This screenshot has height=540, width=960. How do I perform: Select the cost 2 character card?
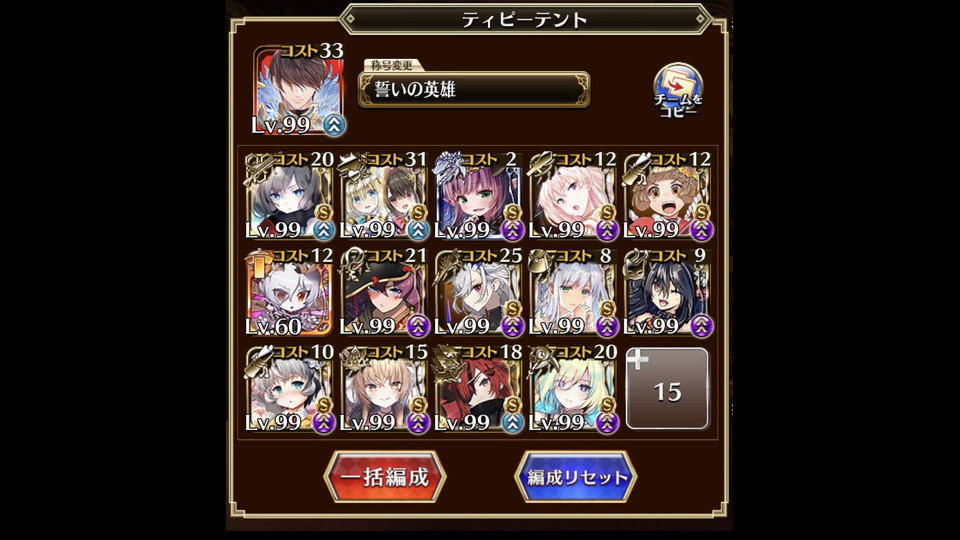point(478,197)
